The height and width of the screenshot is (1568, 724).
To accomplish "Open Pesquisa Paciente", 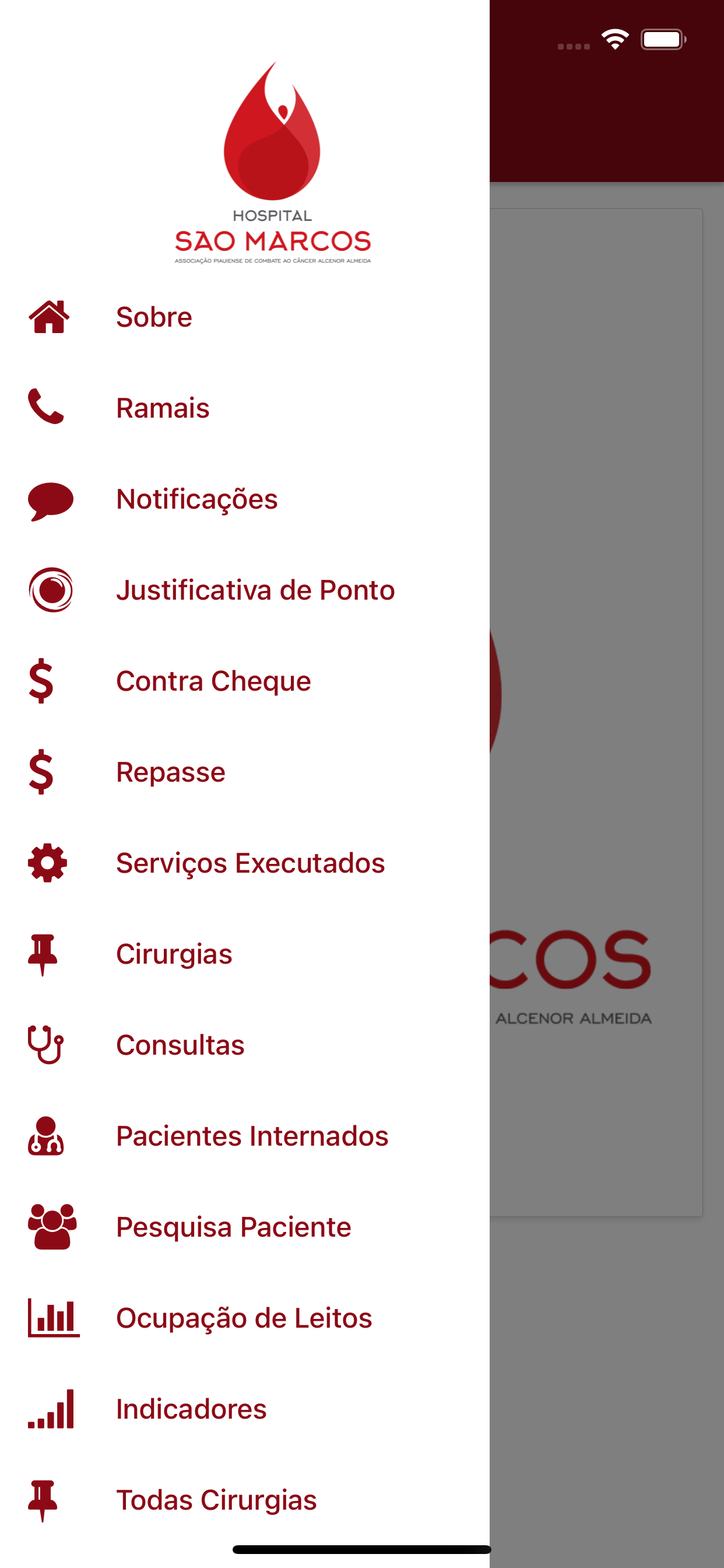I will coord(245,1227).
